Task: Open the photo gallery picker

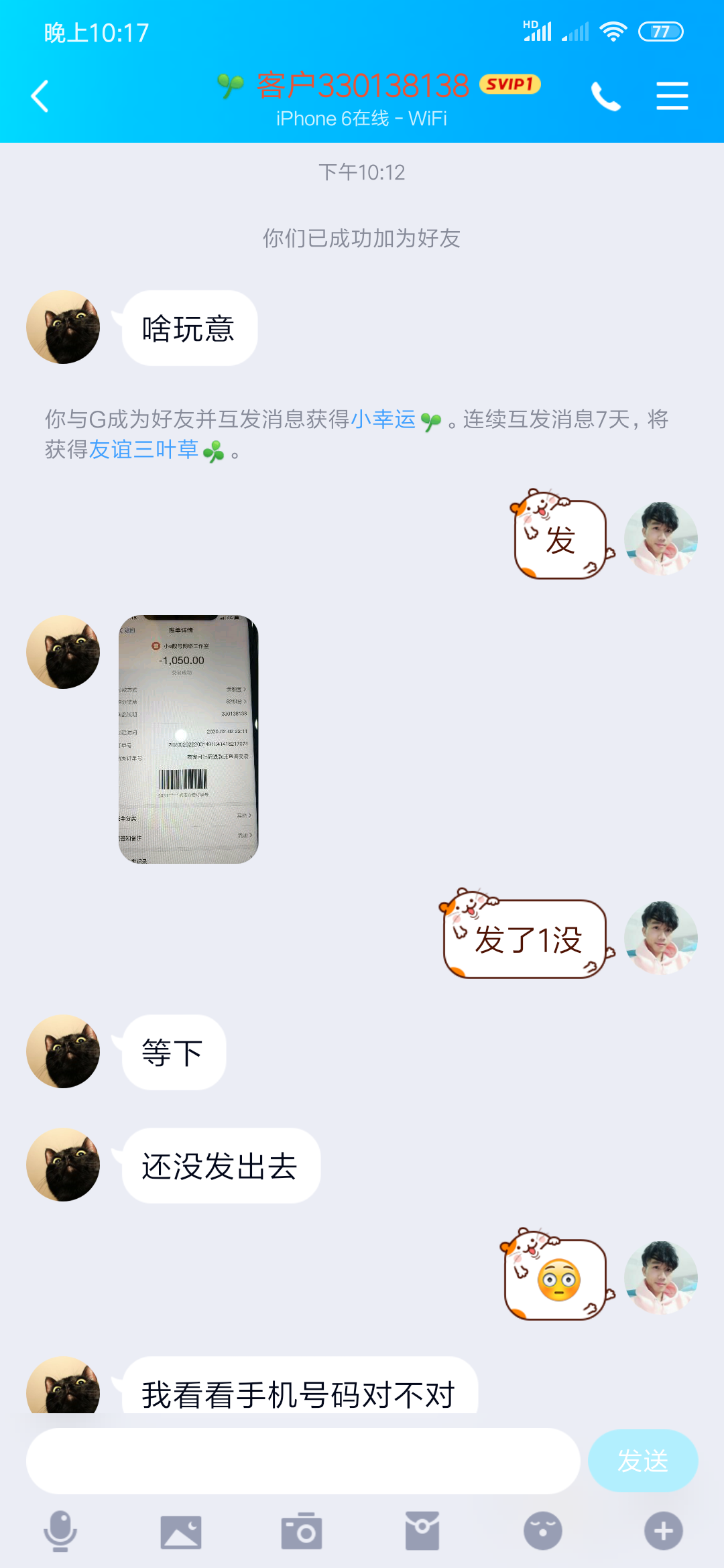Action: click(x=181, y=1531)
